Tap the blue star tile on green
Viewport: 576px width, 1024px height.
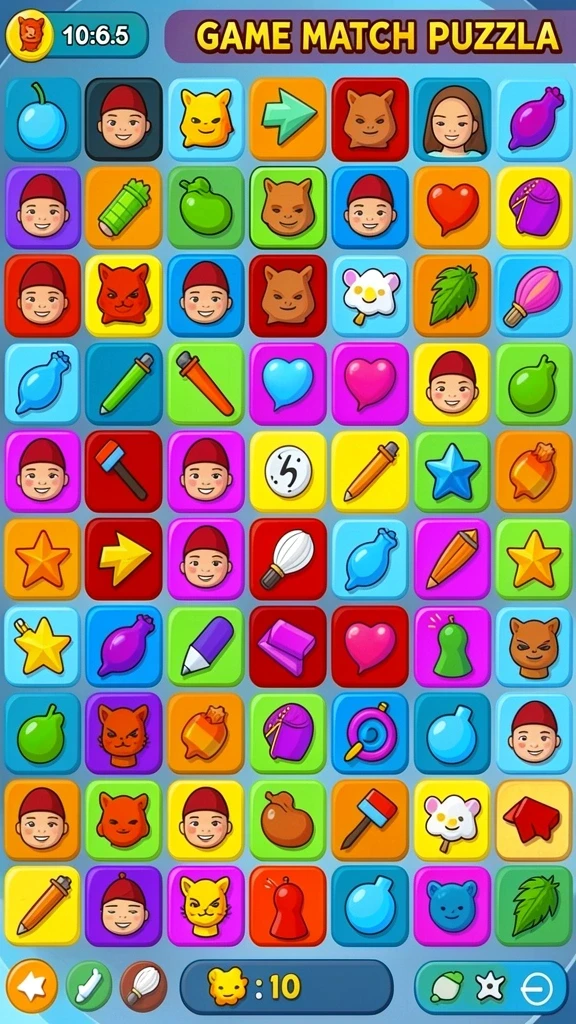tap(453, 472)
